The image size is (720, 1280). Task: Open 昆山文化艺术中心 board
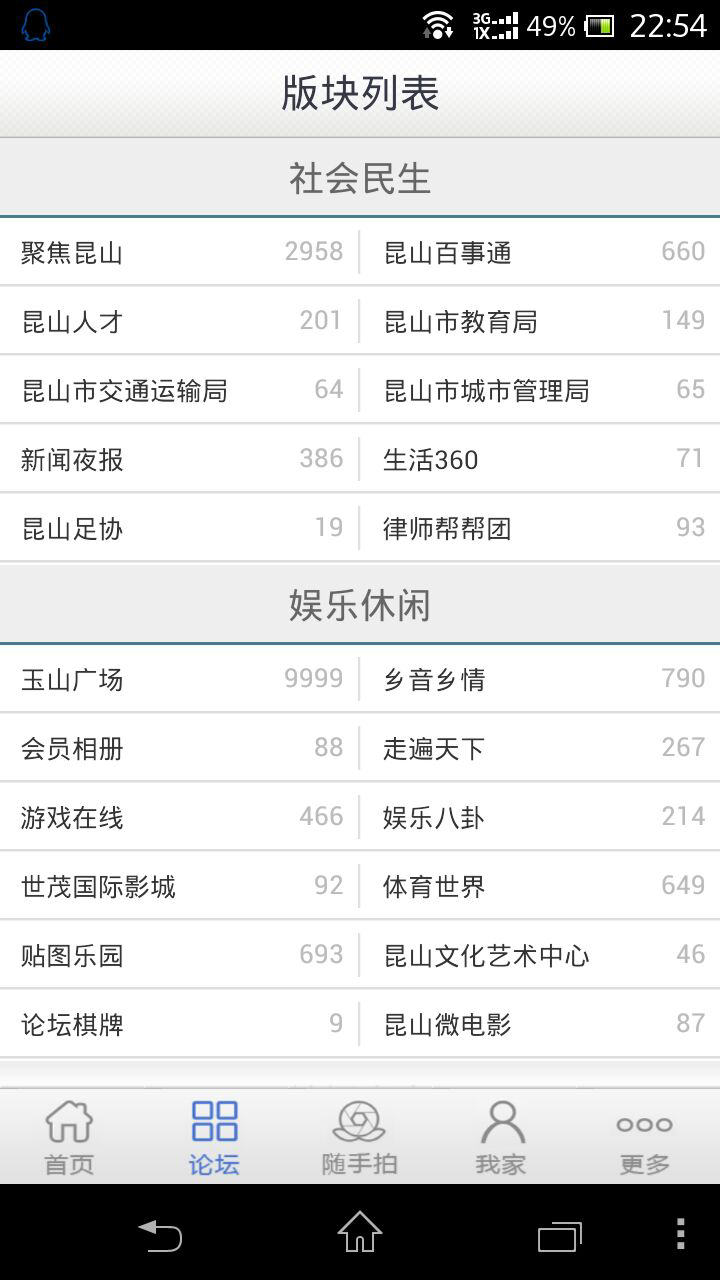(x=540, y=955)
